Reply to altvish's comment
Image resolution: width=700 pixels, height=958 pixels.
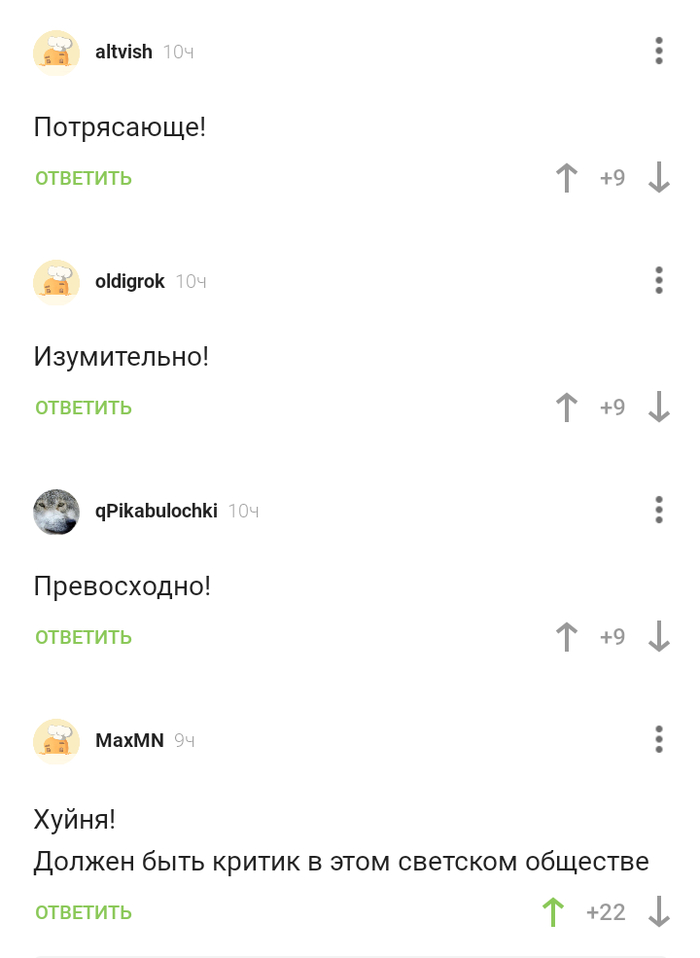[83, 178]
